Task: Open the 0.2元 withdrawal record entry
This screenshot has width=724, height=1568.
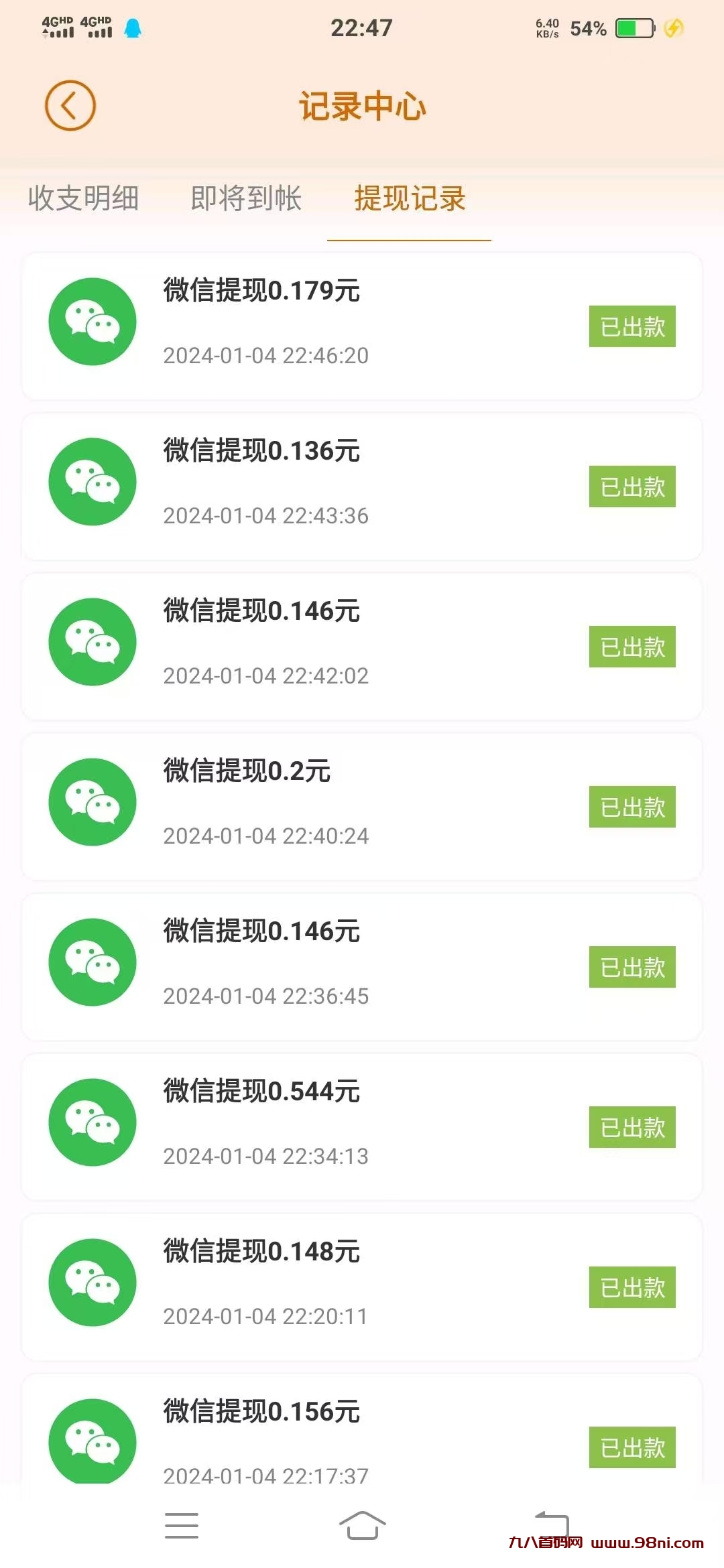Action: point(362,801)
